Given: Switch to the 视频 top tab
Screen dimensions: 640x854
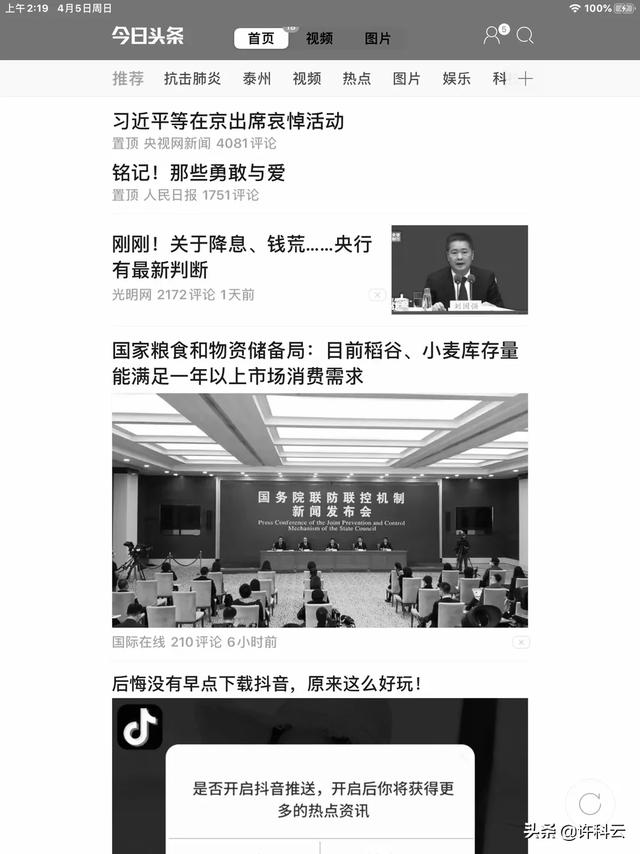Looking at the screenshot, I should [x=319, y=38].
